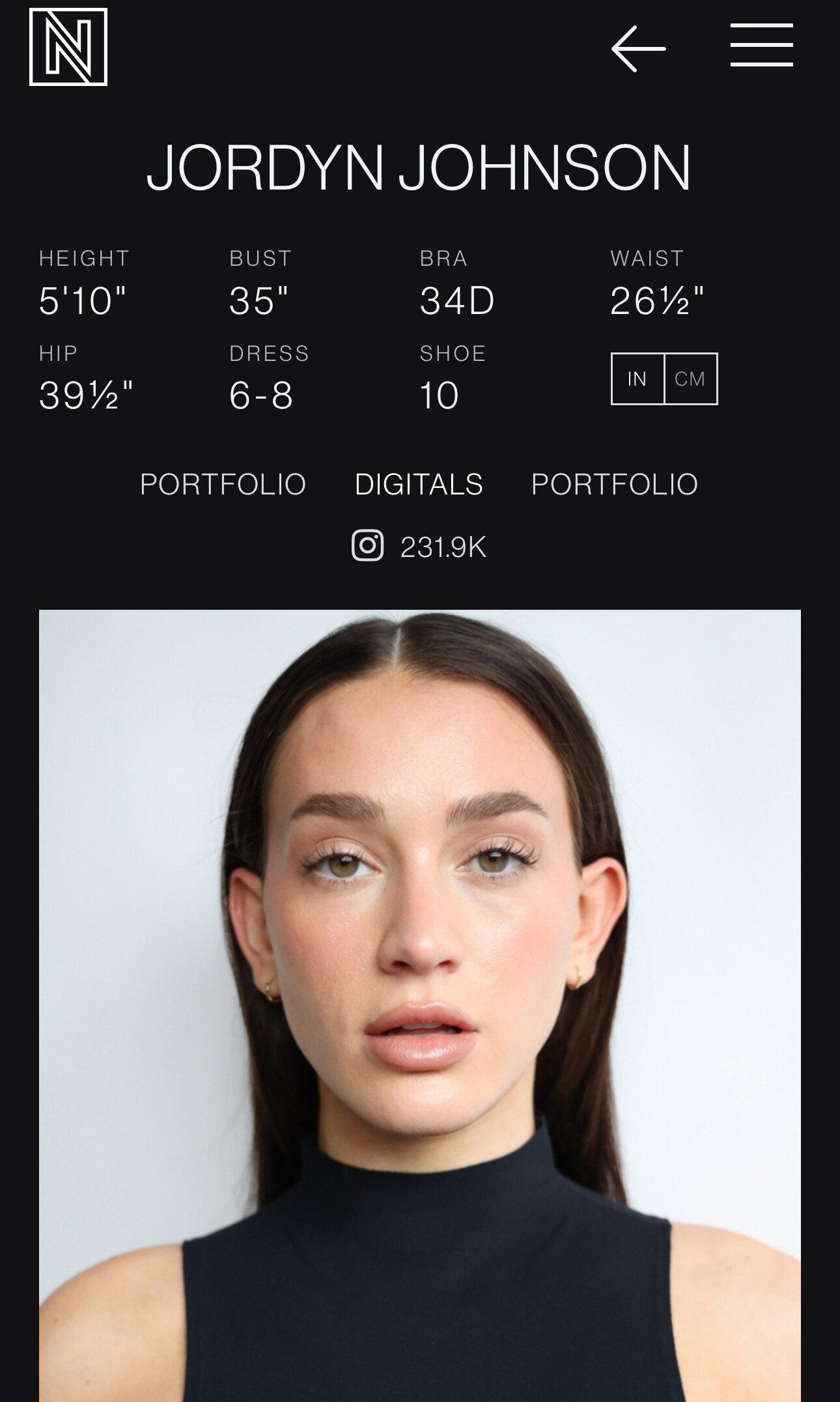The width and height of the screenshot is (840, 1402).
Task: View the model's portrait photo
Action: 420,1003
